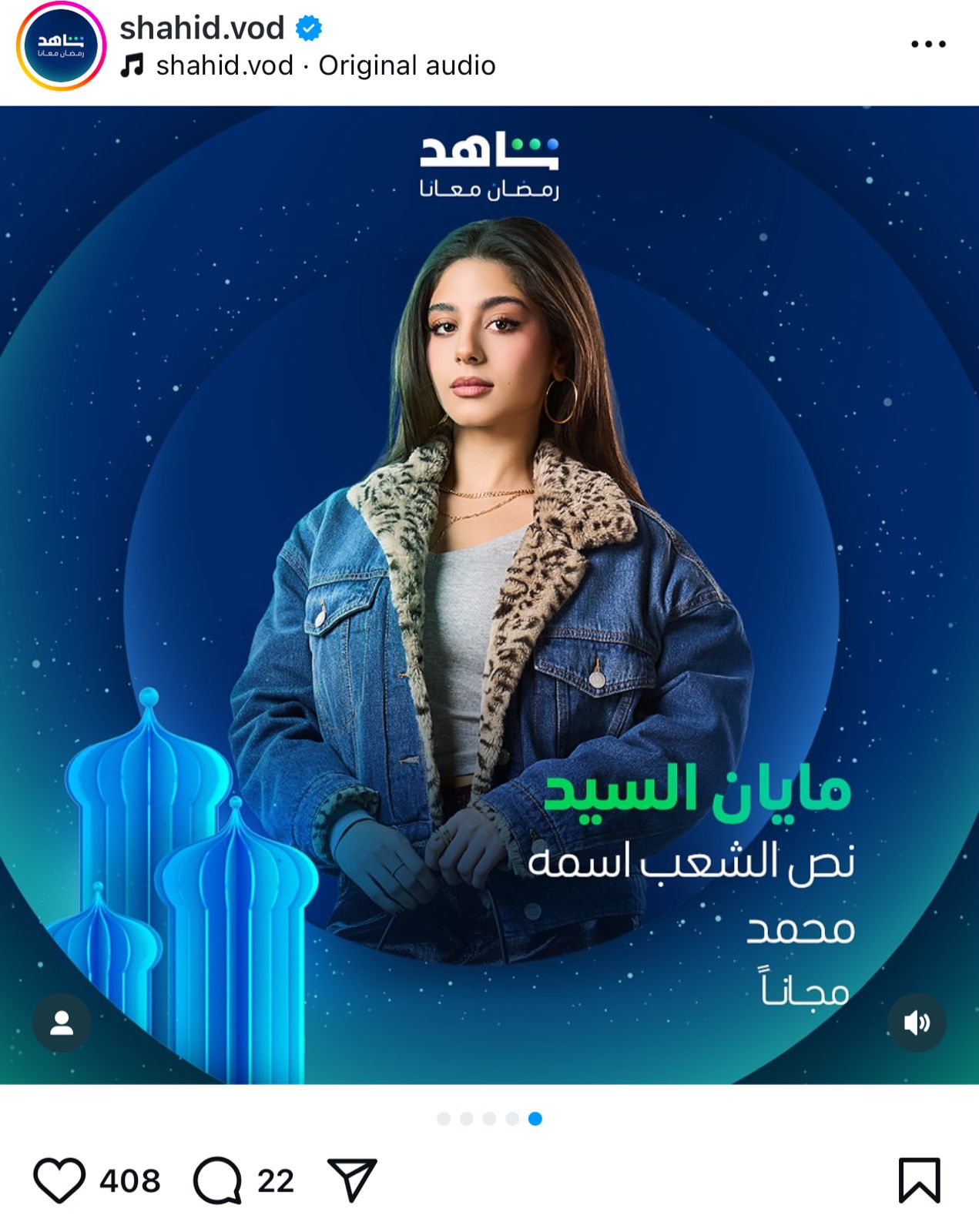
Task: Bookmark this post
Action: [x=919, y=1180]
